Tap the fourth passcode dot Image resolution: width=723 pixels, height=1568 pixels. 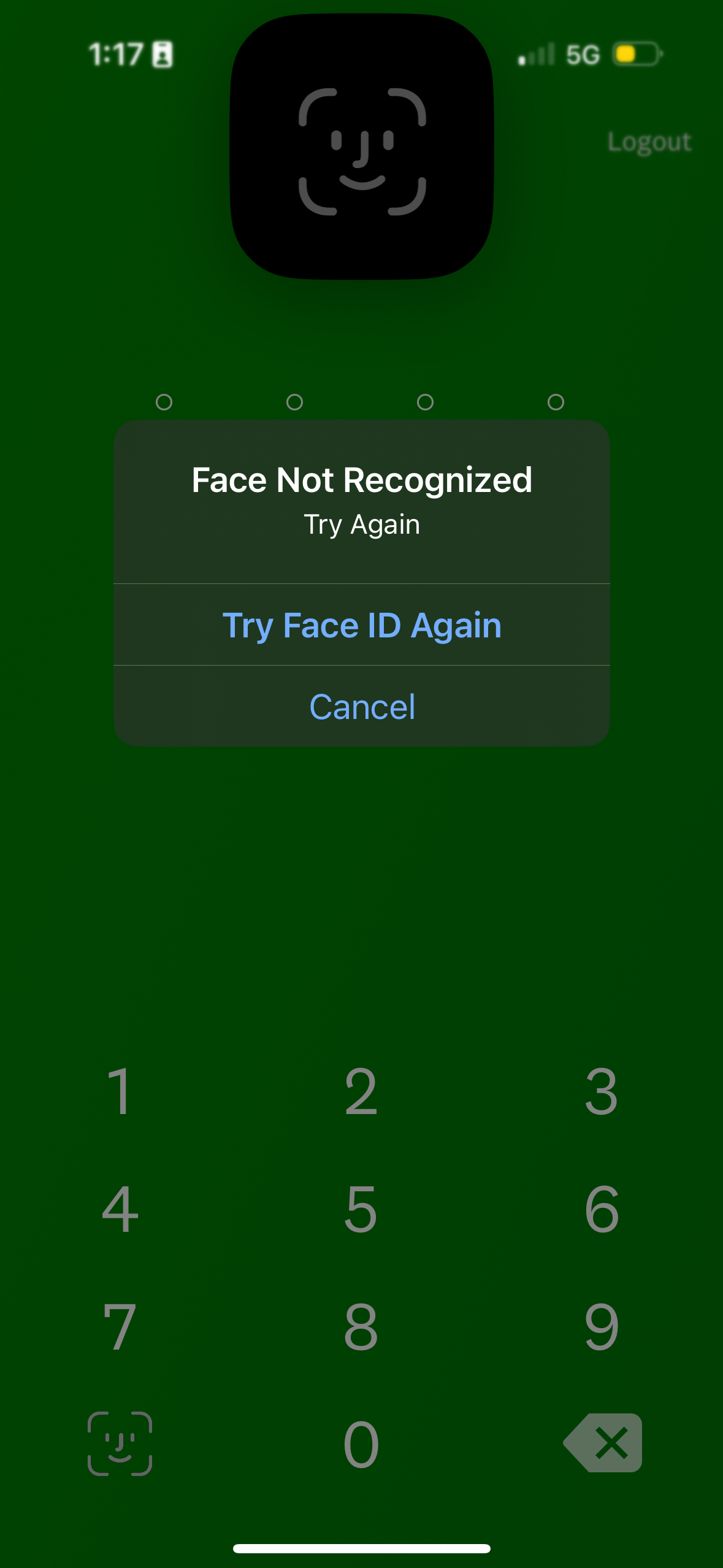click(556, 403)
